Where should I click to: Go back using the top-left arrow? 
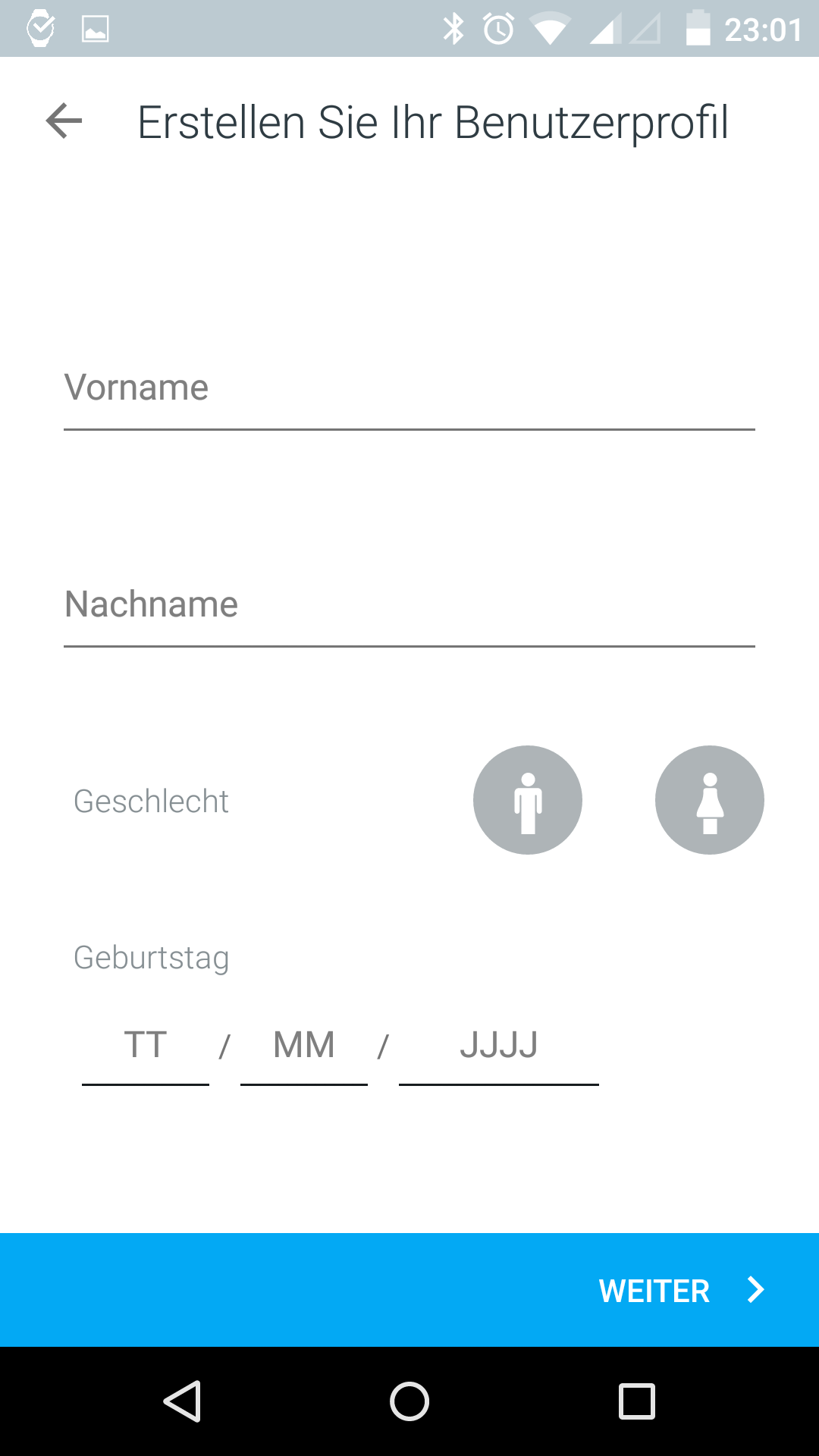pos(64,121)
